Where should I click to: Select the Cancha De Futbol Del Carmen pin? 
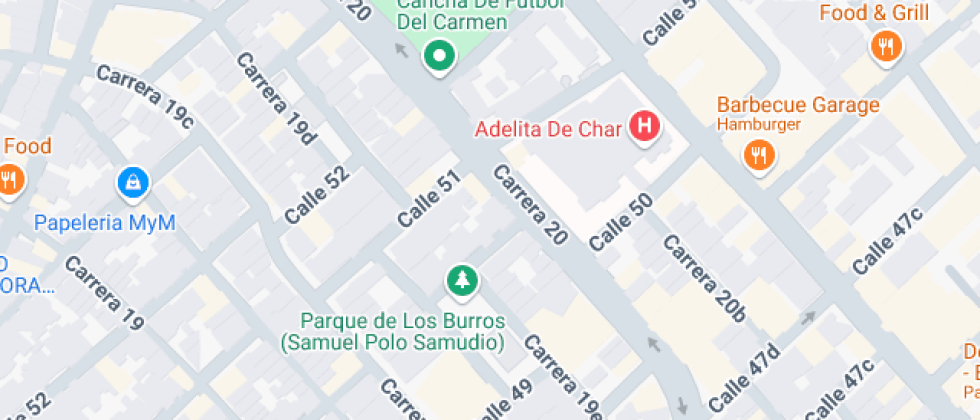[437, 56]
